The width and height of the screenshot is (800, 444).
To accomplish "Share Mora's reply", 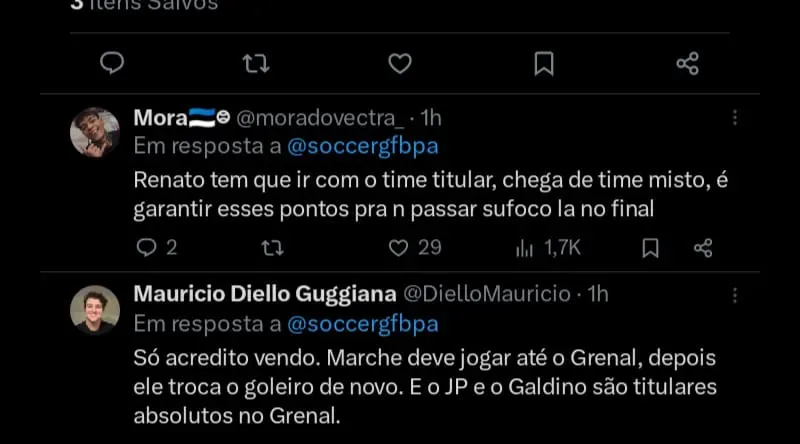I will tap(703, 248).
